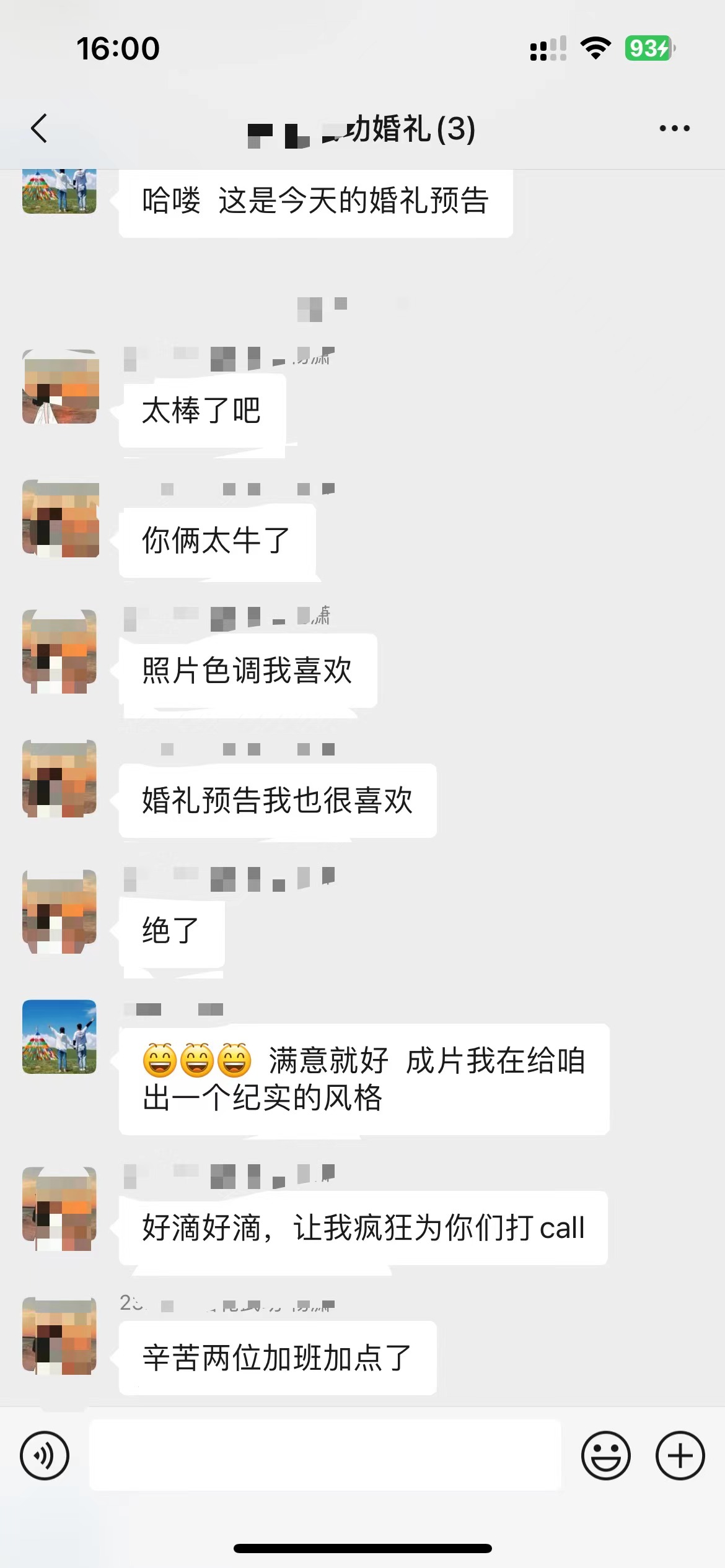The image size is (725, 1568).
Task: Switch to voice message input
Action: tap(45, 1455)
